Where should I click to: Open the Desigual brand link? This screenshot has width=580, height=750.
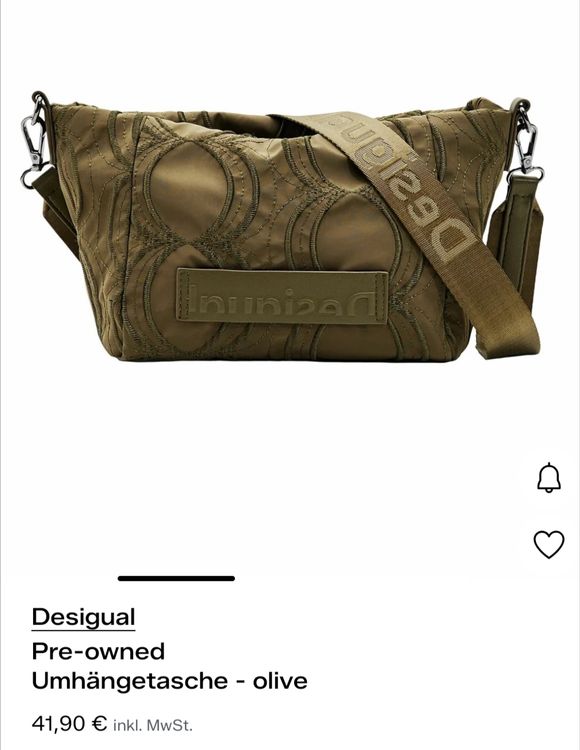(x=84, y=617)
